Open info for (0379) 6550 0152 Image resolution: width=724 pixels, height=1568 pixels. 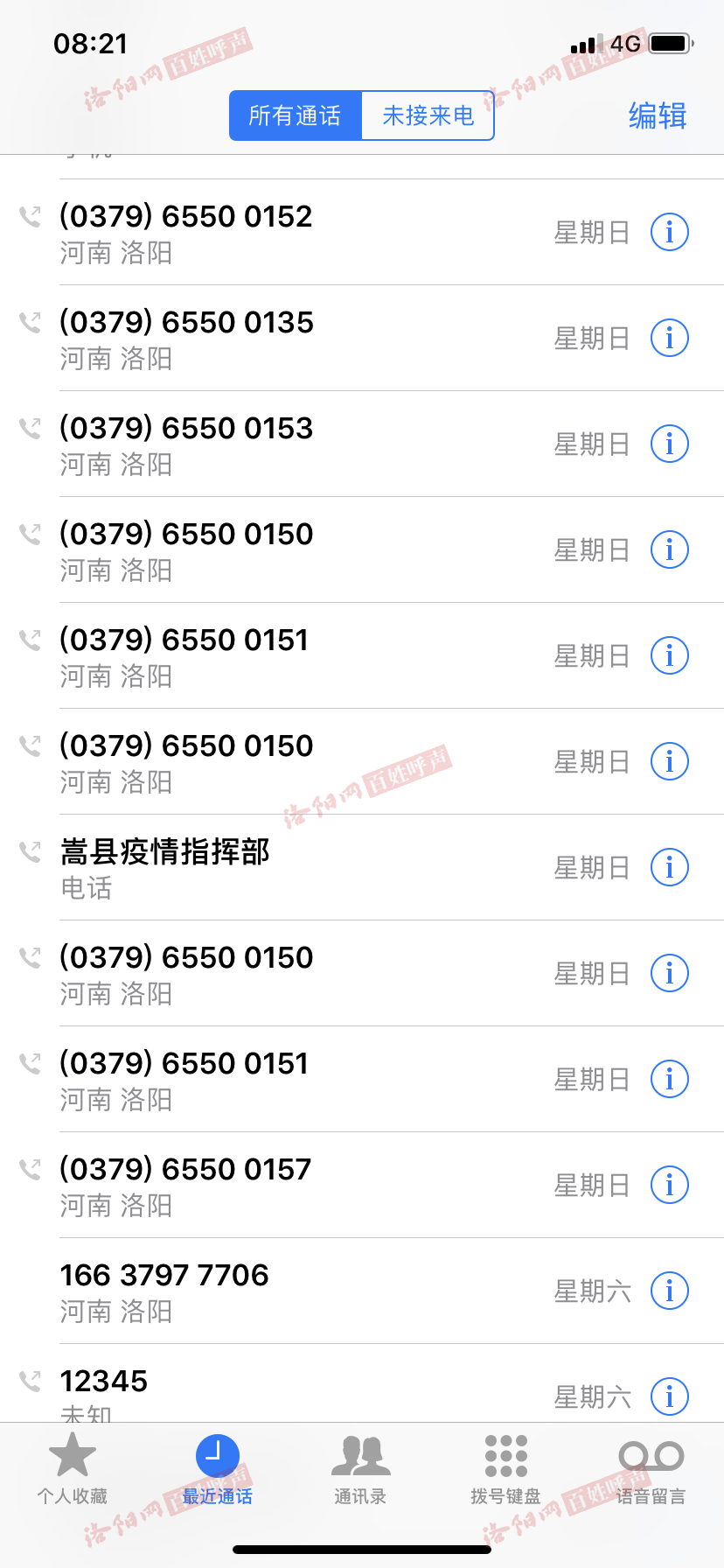(670, 232)
